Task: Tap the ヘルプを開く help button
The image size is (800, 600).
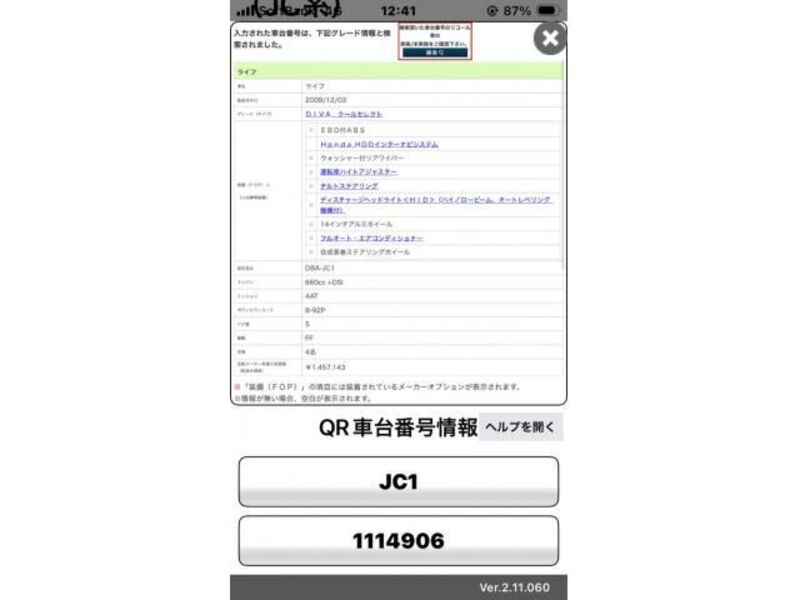Action: coord(520,427)
